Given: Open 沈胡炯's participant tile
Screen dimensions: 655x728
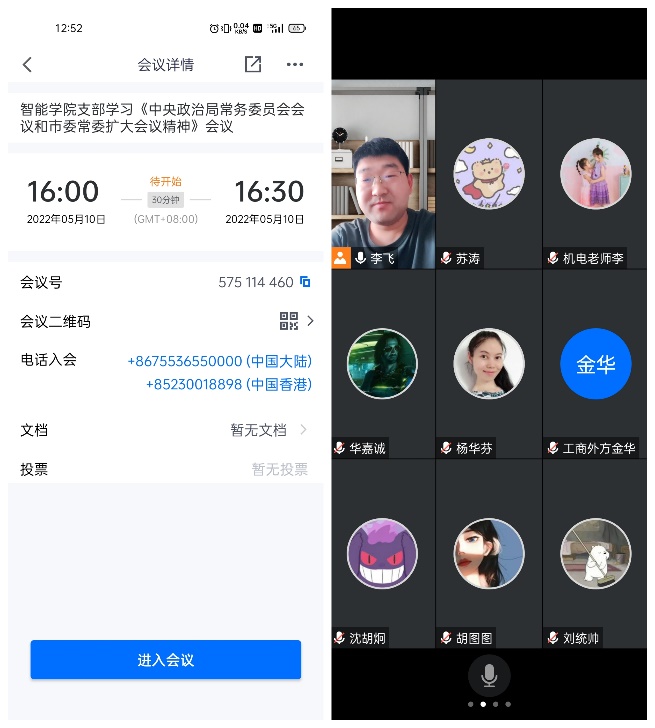Looking at the screenshot, I should point(383,553).
